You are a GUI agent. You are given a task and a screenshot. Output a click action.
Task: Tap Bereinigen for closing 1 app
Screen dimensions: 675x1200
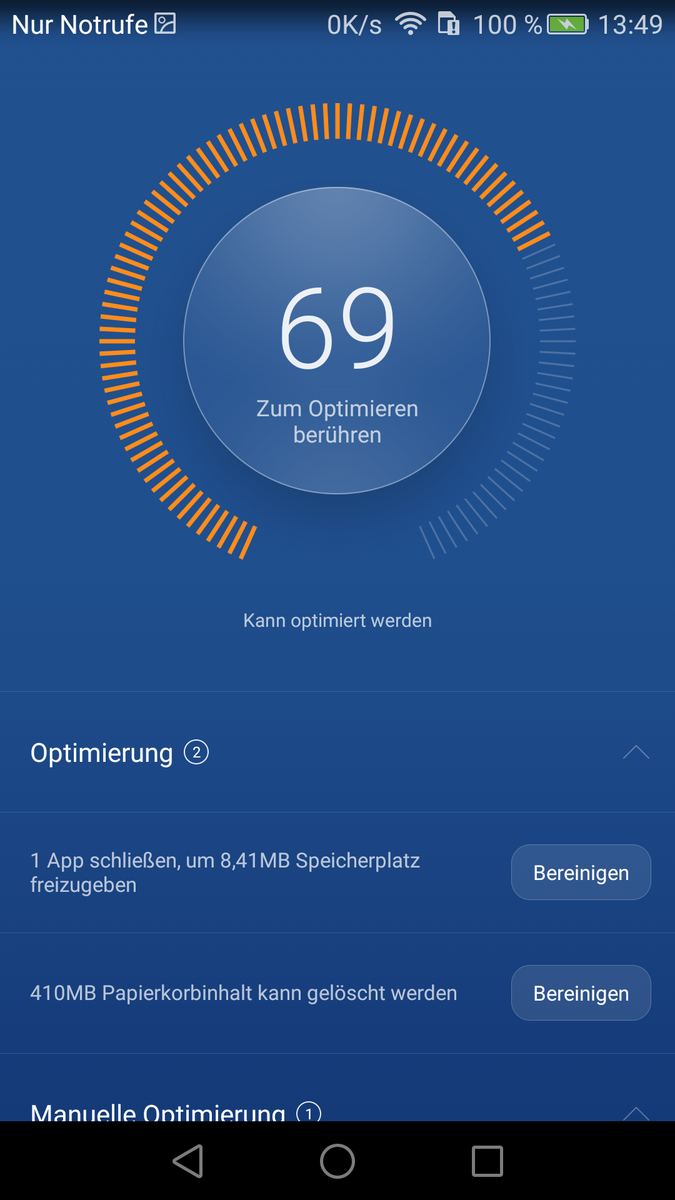point(581,873)
